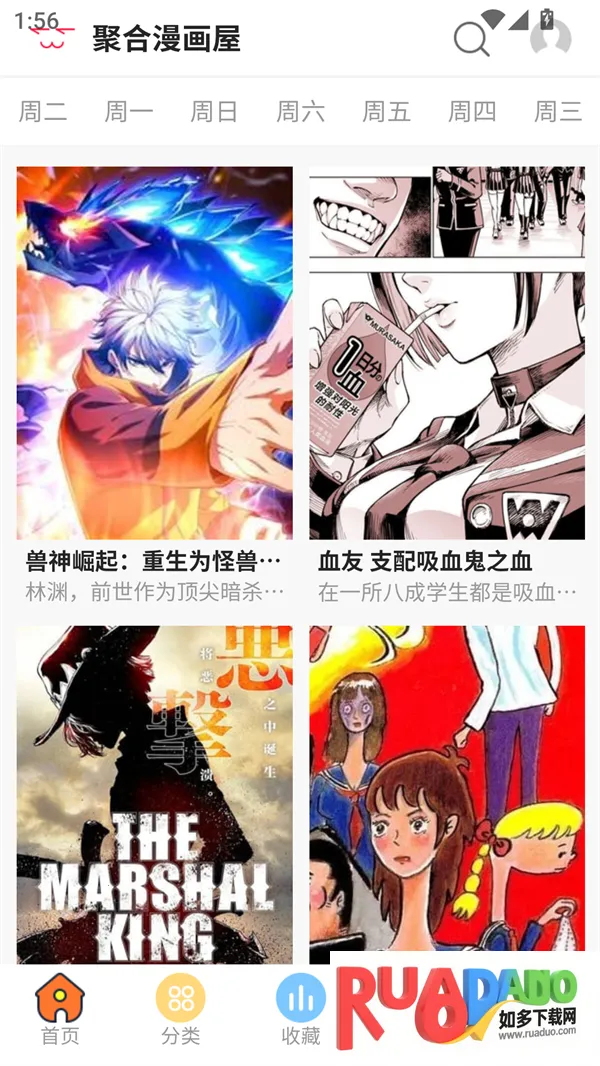View the 周四 schedule tab
The image size is (600, 1066).
[472, 111]
